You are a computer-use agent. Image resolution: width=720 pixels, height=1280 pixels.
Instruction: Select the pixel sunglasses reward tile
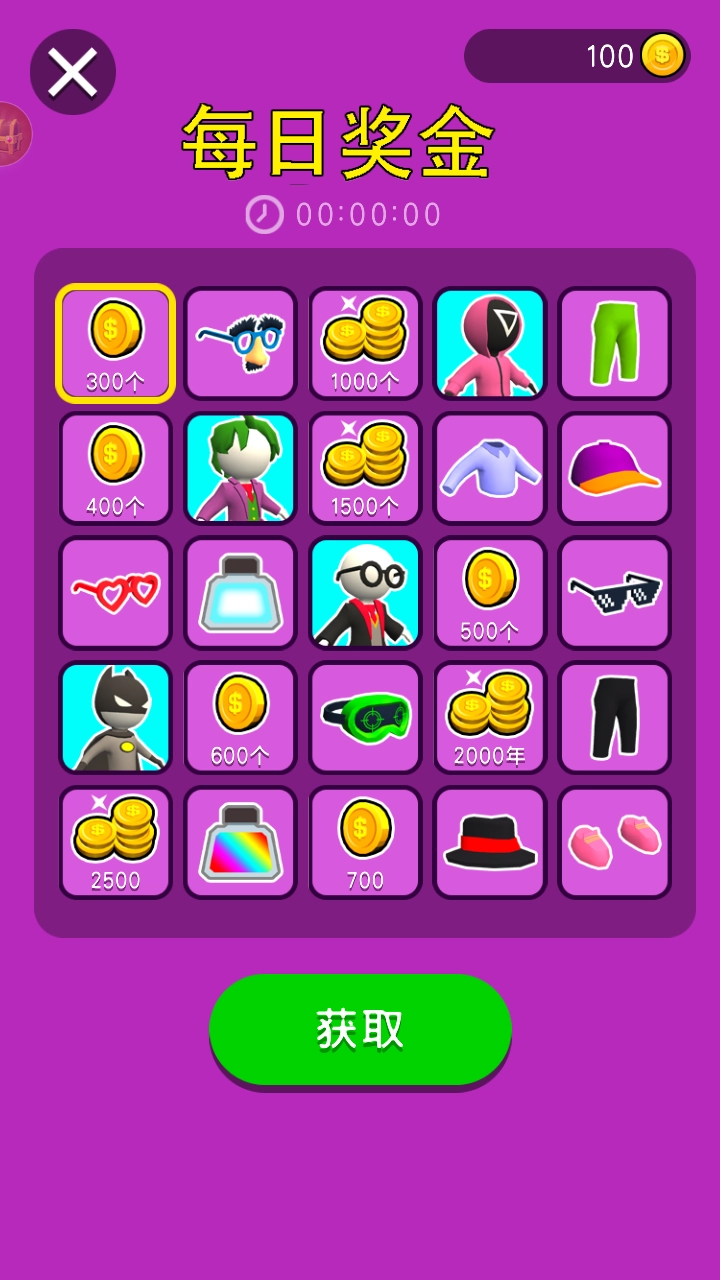point(614,593)
